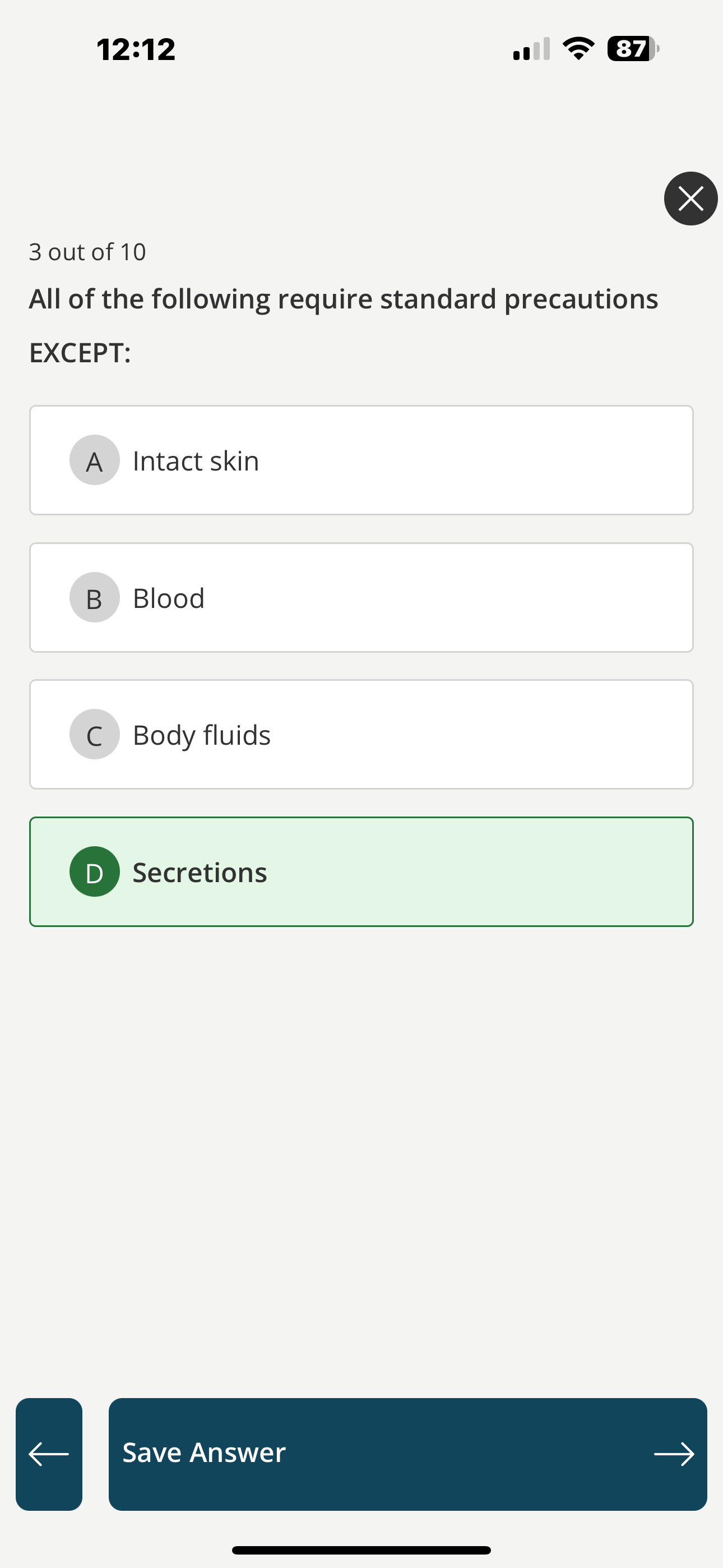723x1568 pixels.
Task: Choose answer B Blood
Action: (361, 597)
